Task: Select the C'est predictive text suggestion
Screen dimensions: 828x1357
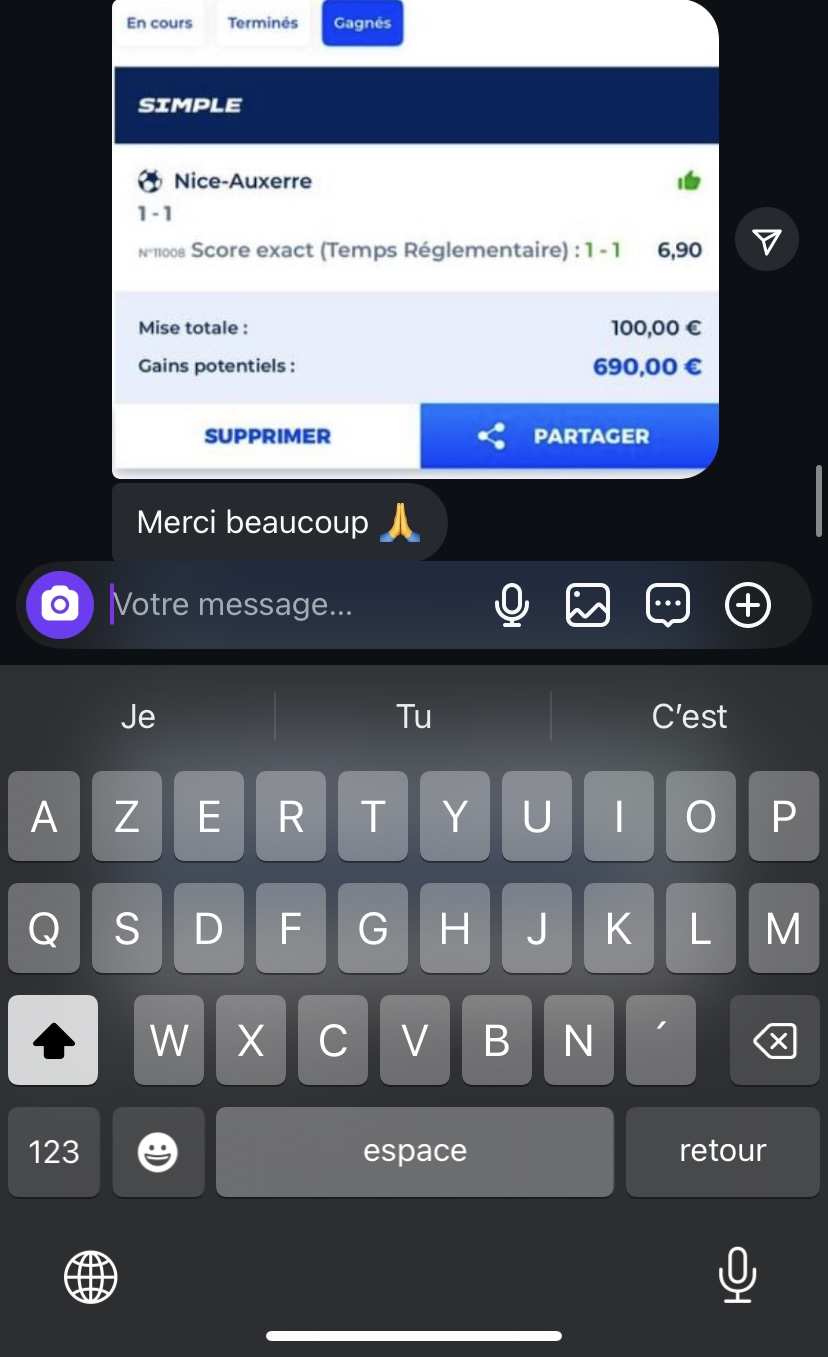Action: [x=689, y=716]
